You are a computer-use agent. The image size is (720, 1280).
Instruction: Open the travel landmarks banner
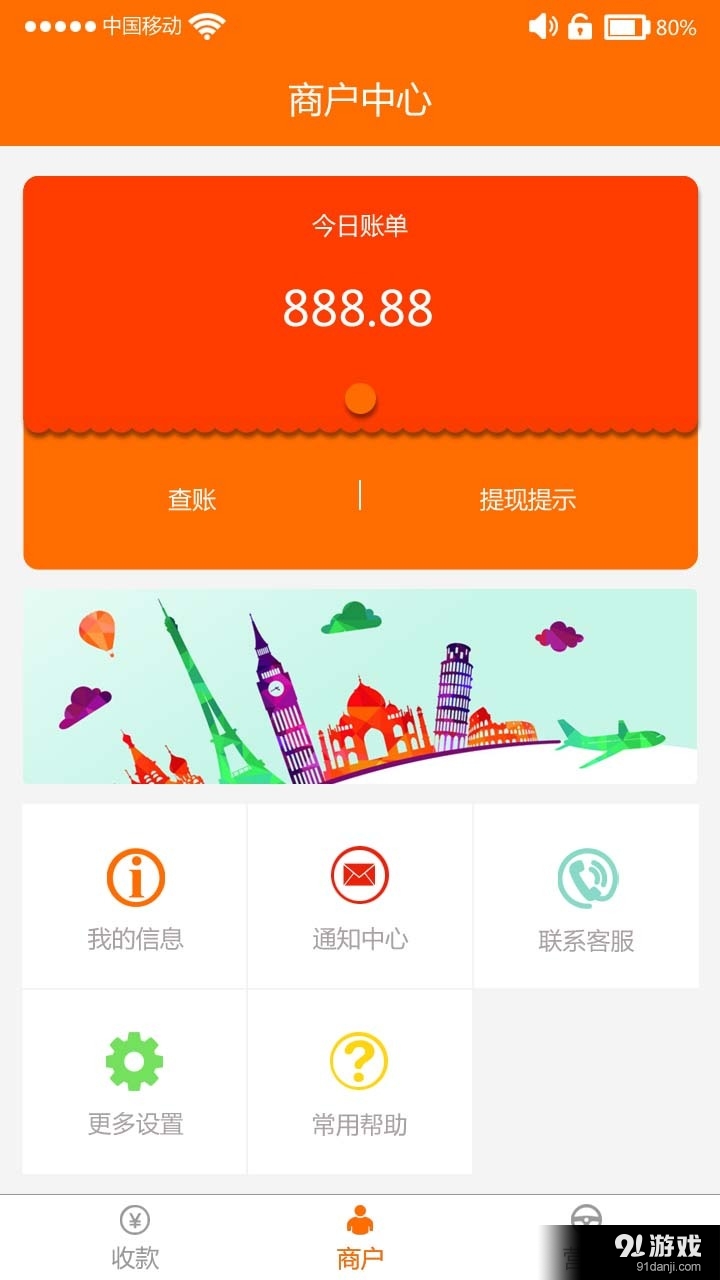360,686
